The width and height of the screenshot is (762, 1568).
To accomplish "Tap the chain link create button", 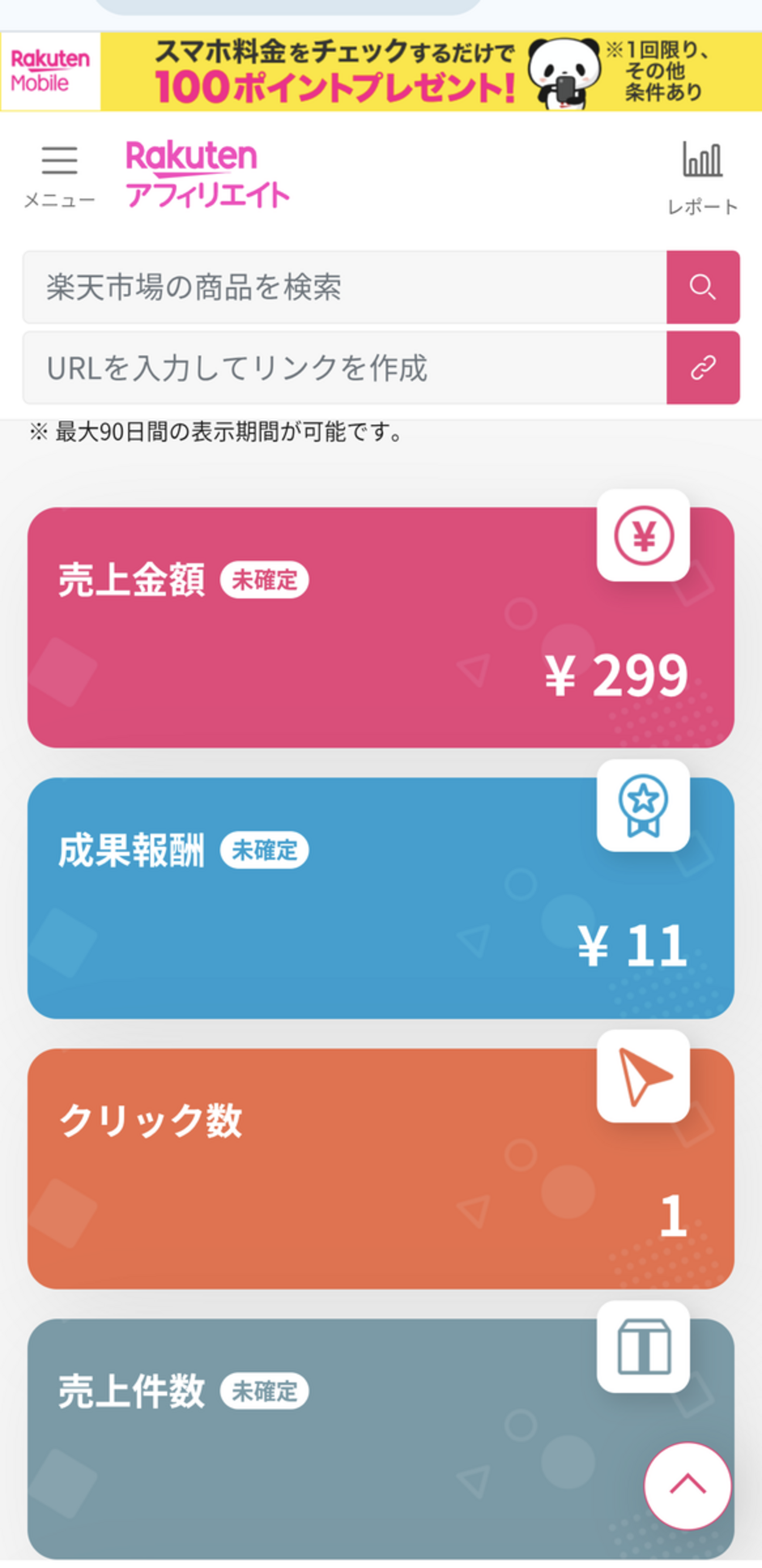I will coord(703,367).
